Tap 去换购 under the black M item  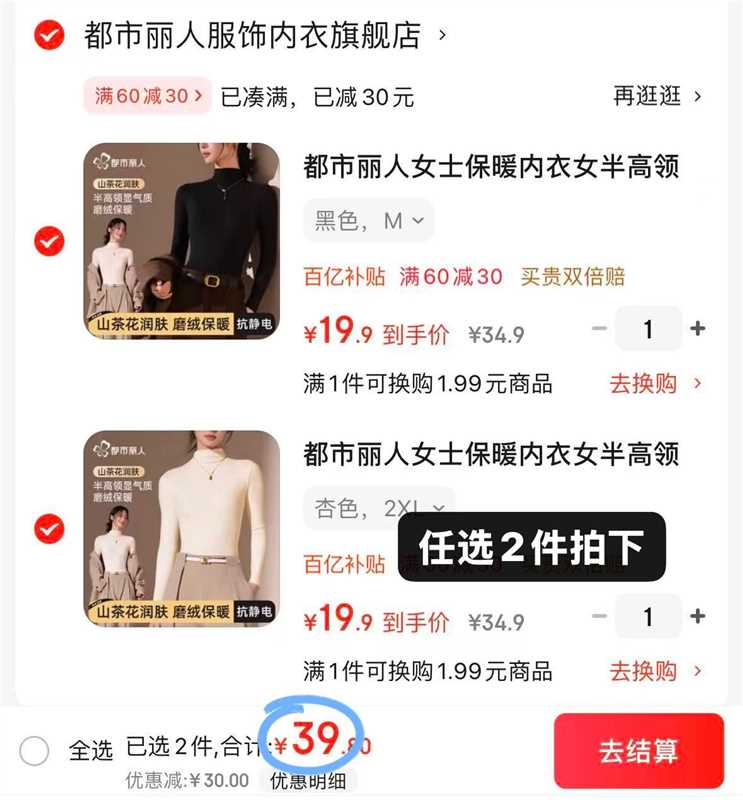tap(655, 383)
